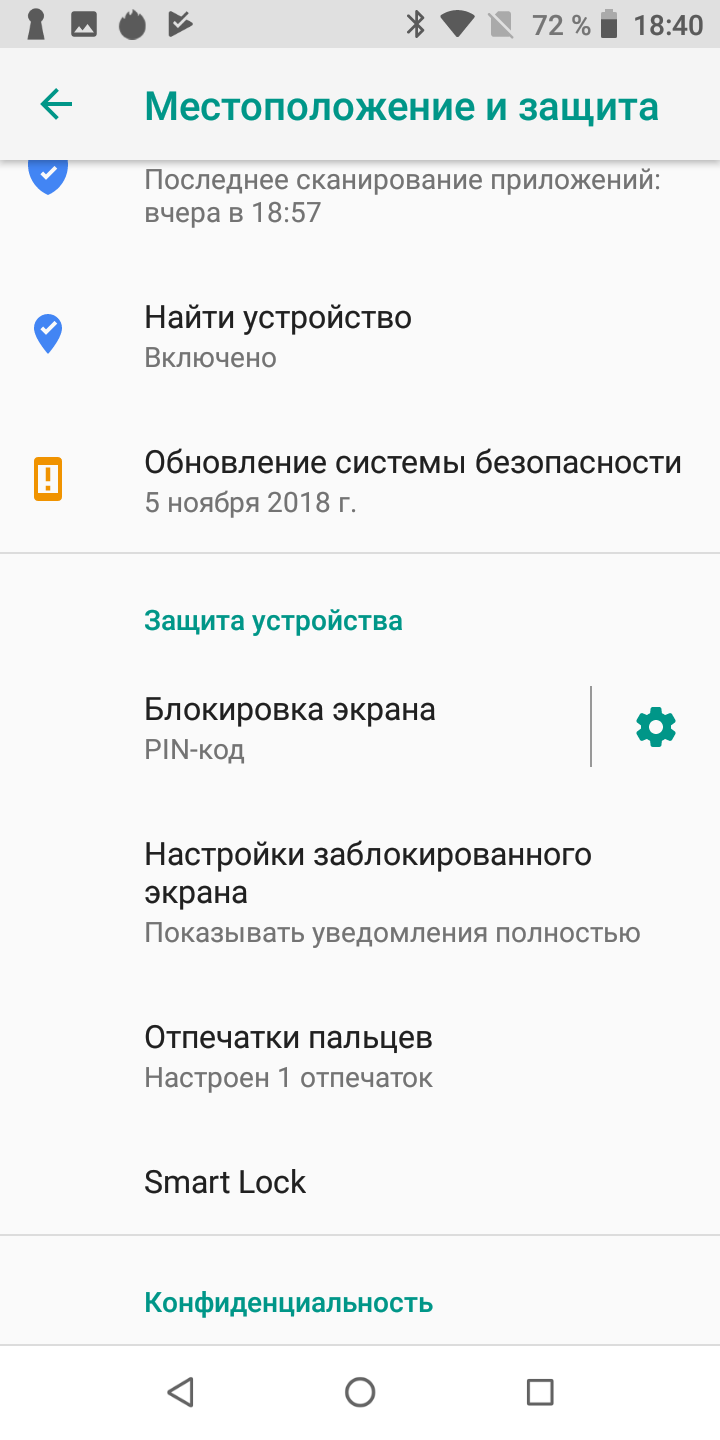Image resolution: width=720 pixels, height=1440 pixels.
Task: Open Найти устройство settings
Action: pos(360,335)
